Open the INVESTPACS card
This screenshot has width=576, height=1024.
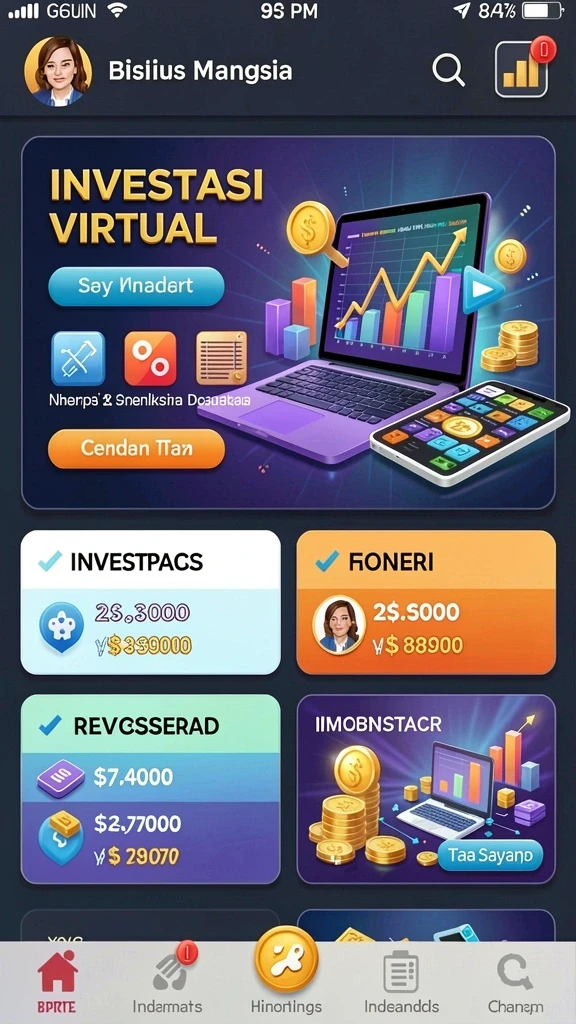point(151,602)
